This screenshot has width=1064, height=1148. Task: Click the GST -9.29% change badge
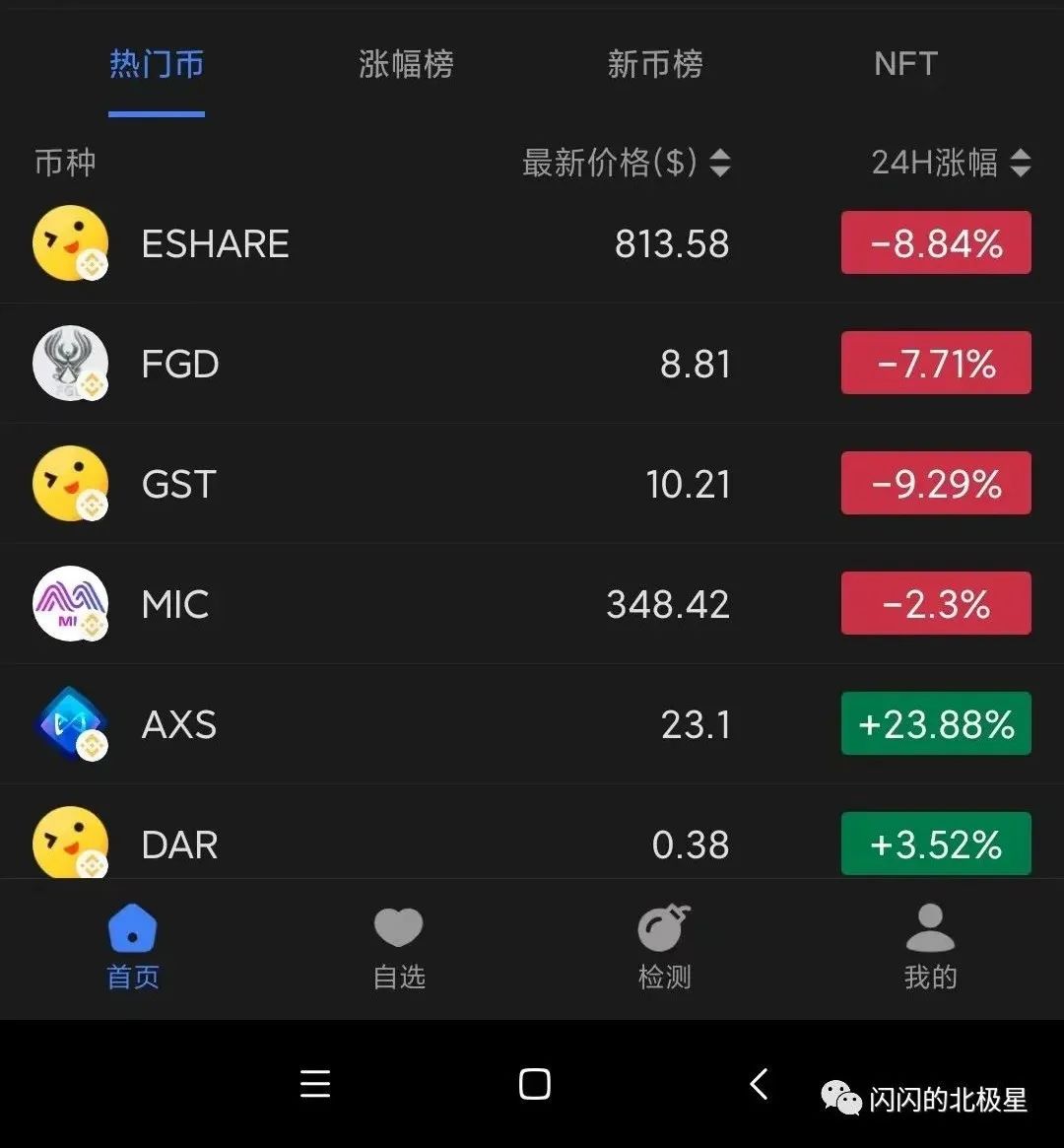point(935,483)
